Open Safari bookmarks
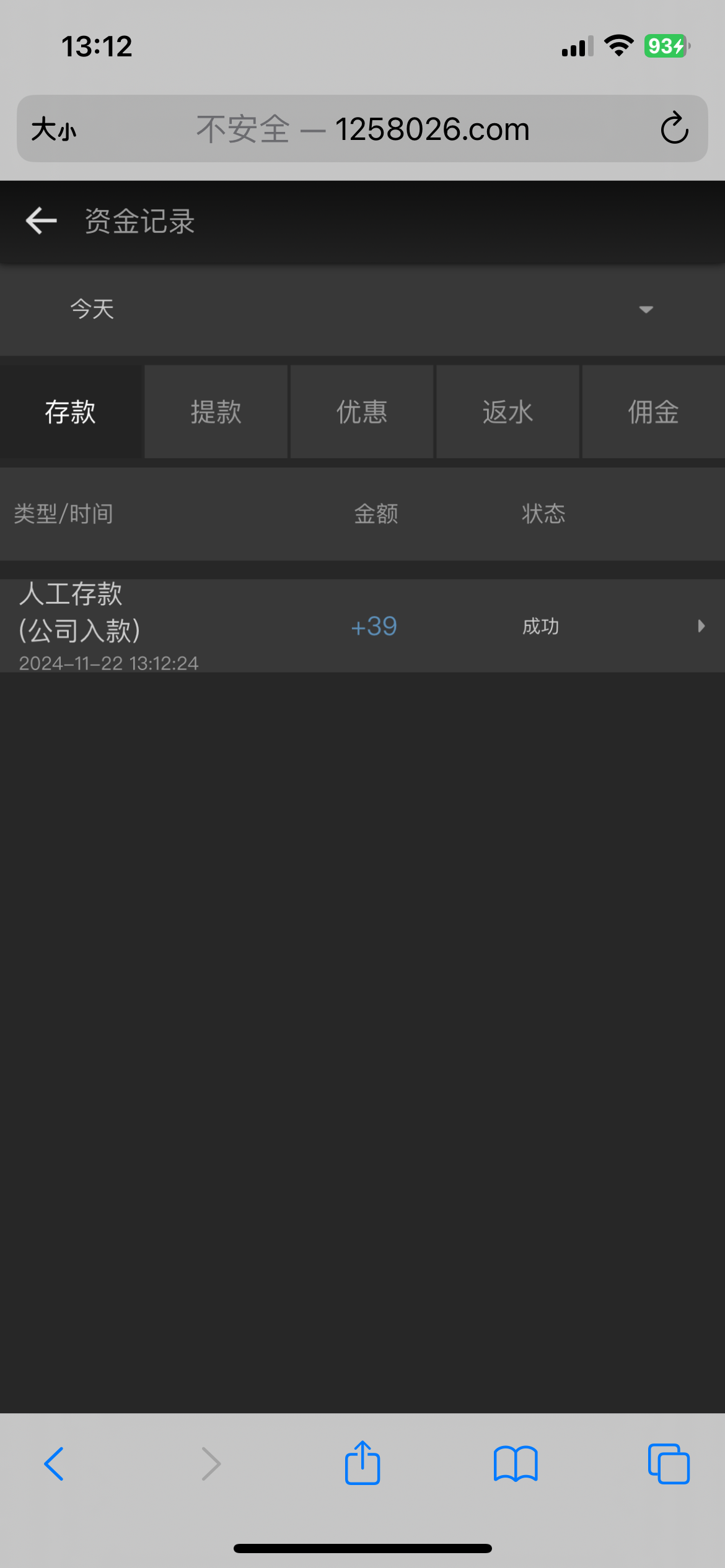The width and height of the screenshot is (725, 1568). click(x=516, y=1463)
